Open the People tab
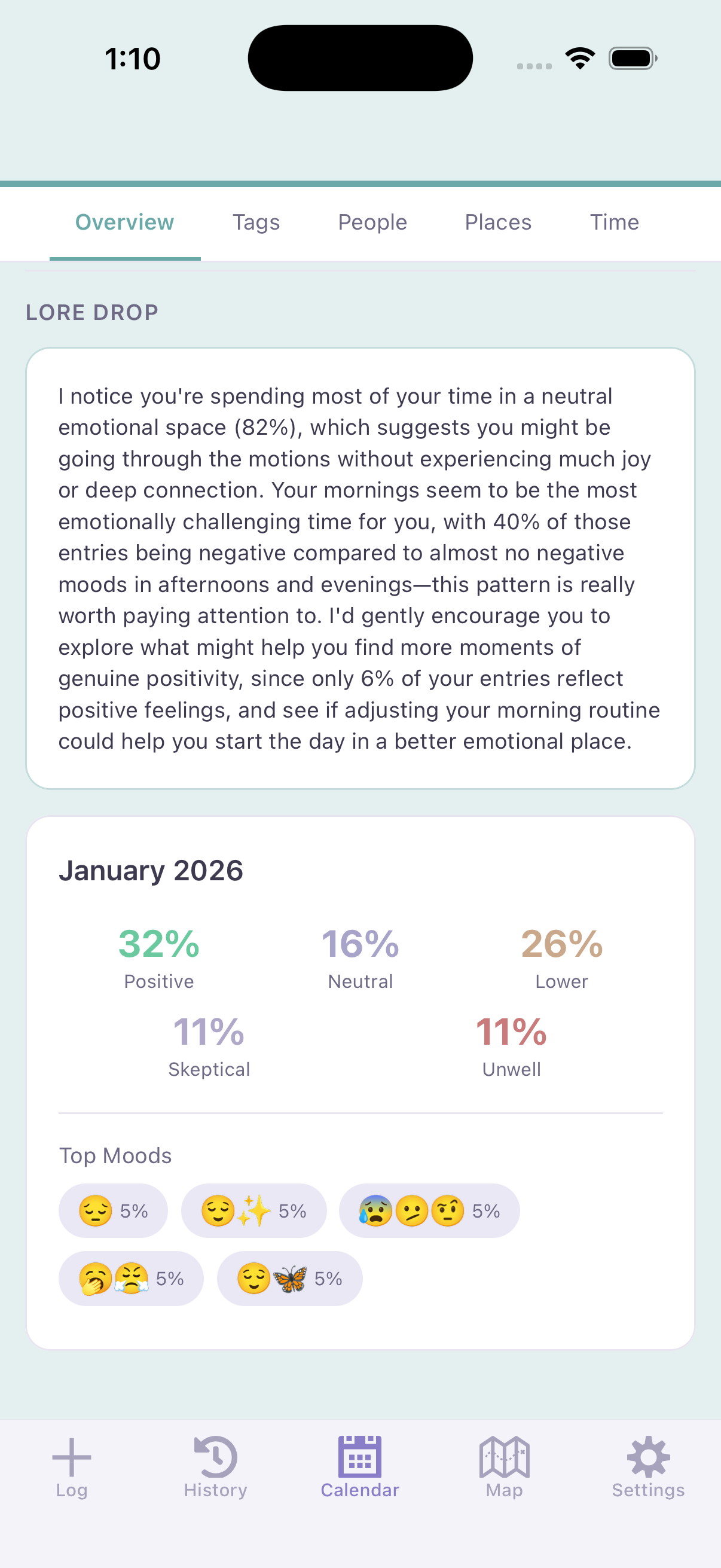 tap(372, 222)
